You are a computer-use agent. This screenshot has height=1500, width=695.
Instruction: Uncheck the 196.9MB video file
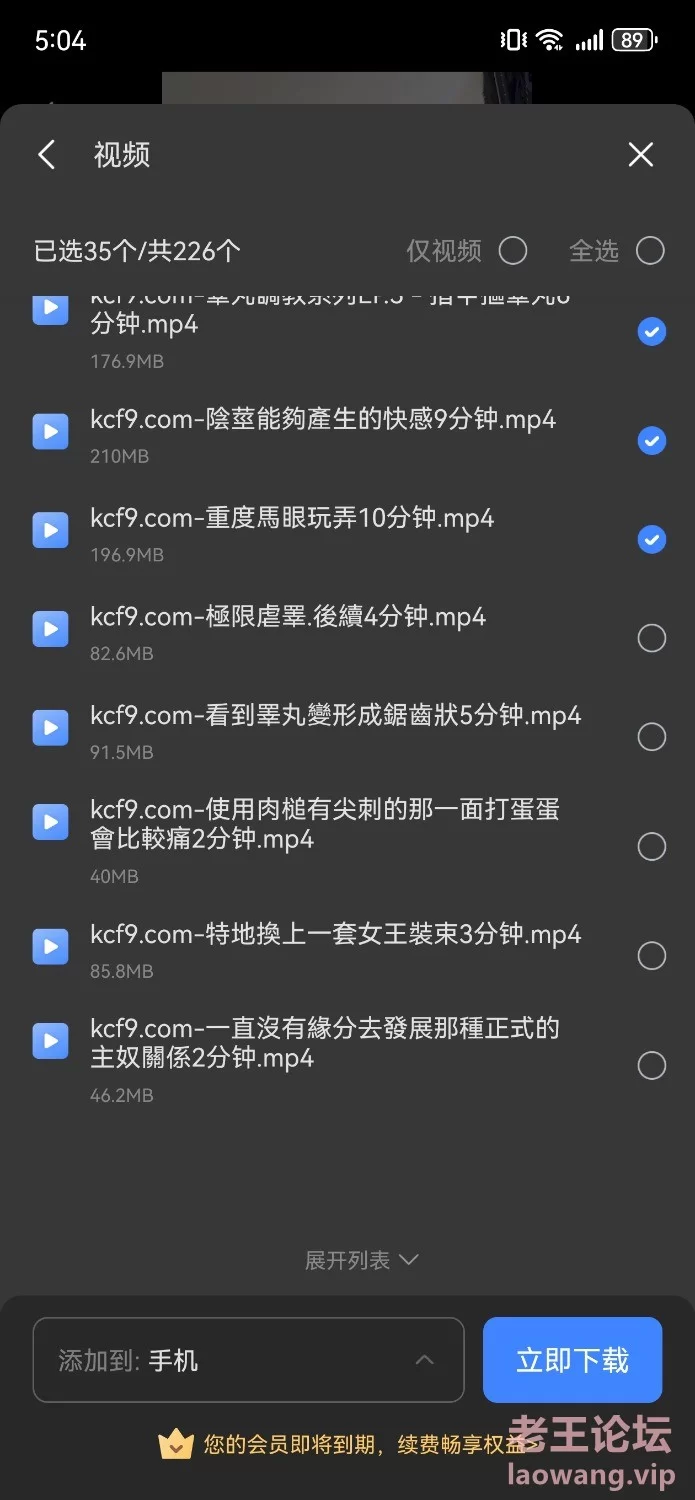[652, 540]
